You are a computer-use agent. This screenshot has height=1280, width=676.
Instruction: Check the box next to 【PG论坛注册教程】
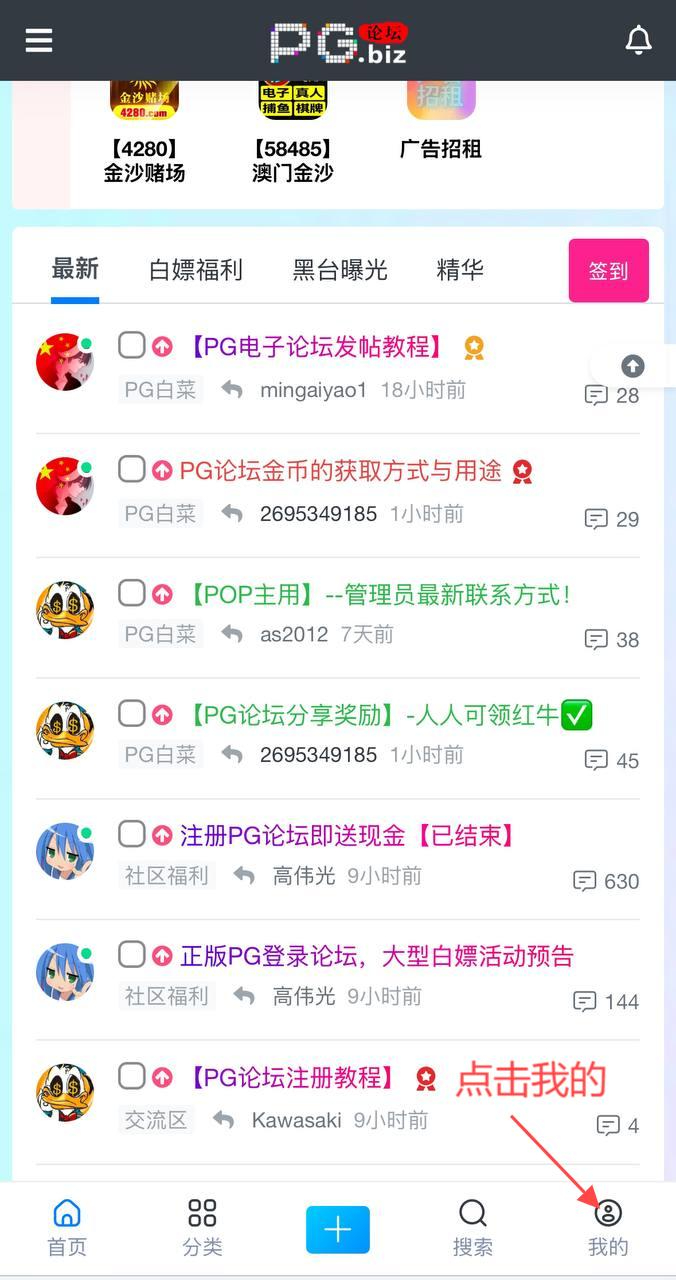(132, 1077)
